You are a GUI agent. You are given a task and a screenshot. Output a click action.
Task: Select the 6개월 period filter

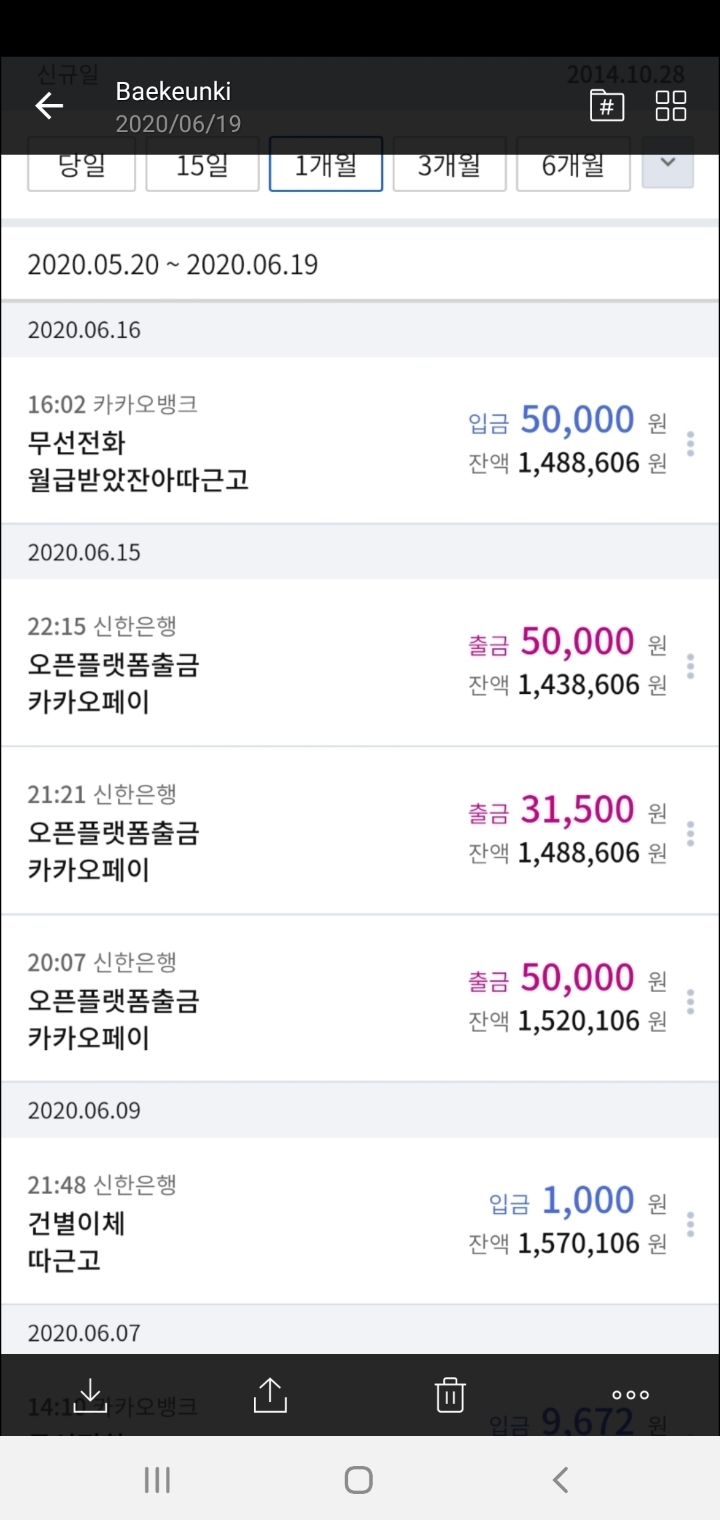pyautogui.click(x=573, y=164)
